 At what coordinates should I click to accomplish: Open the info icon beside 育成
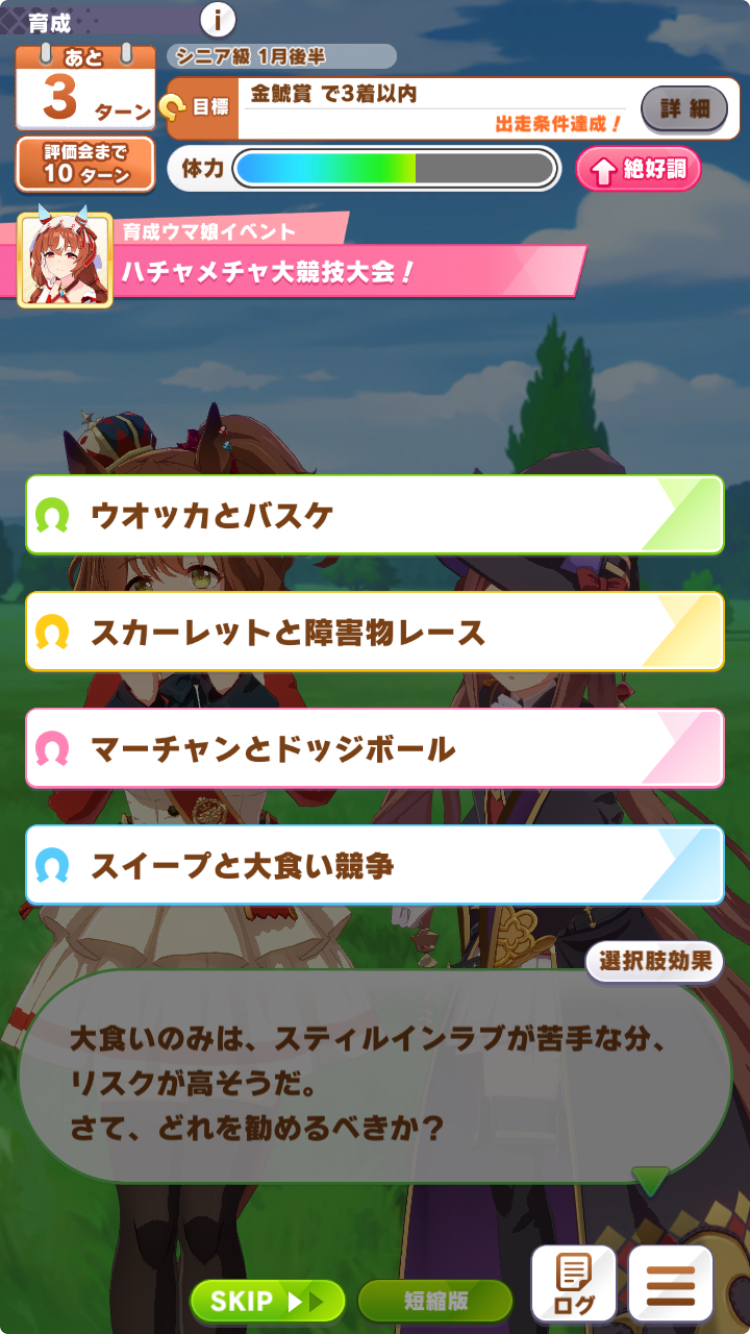(218, 19)
